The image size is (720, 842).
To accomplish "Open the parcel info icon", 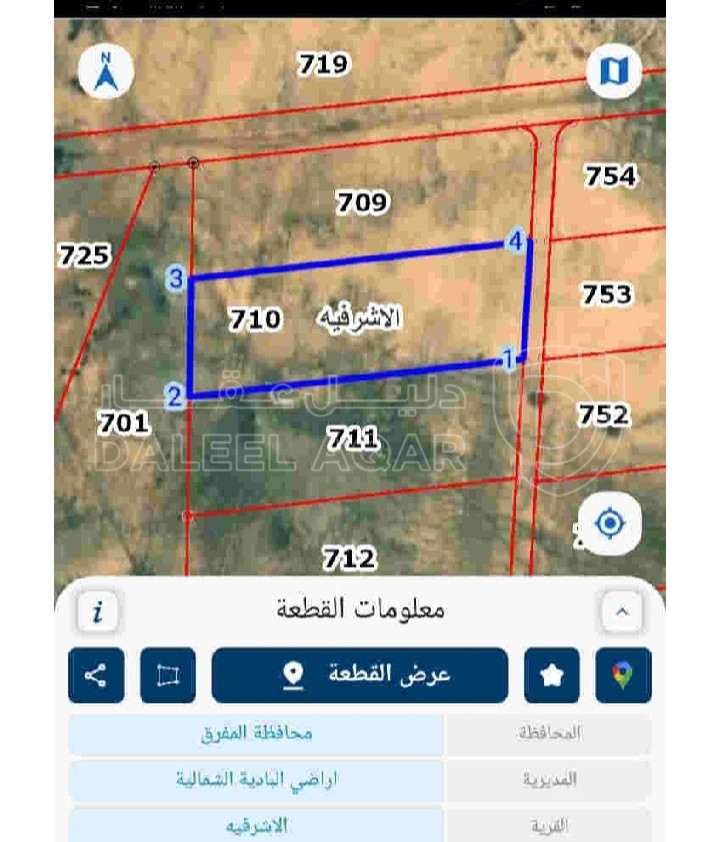I will [97, 612].
